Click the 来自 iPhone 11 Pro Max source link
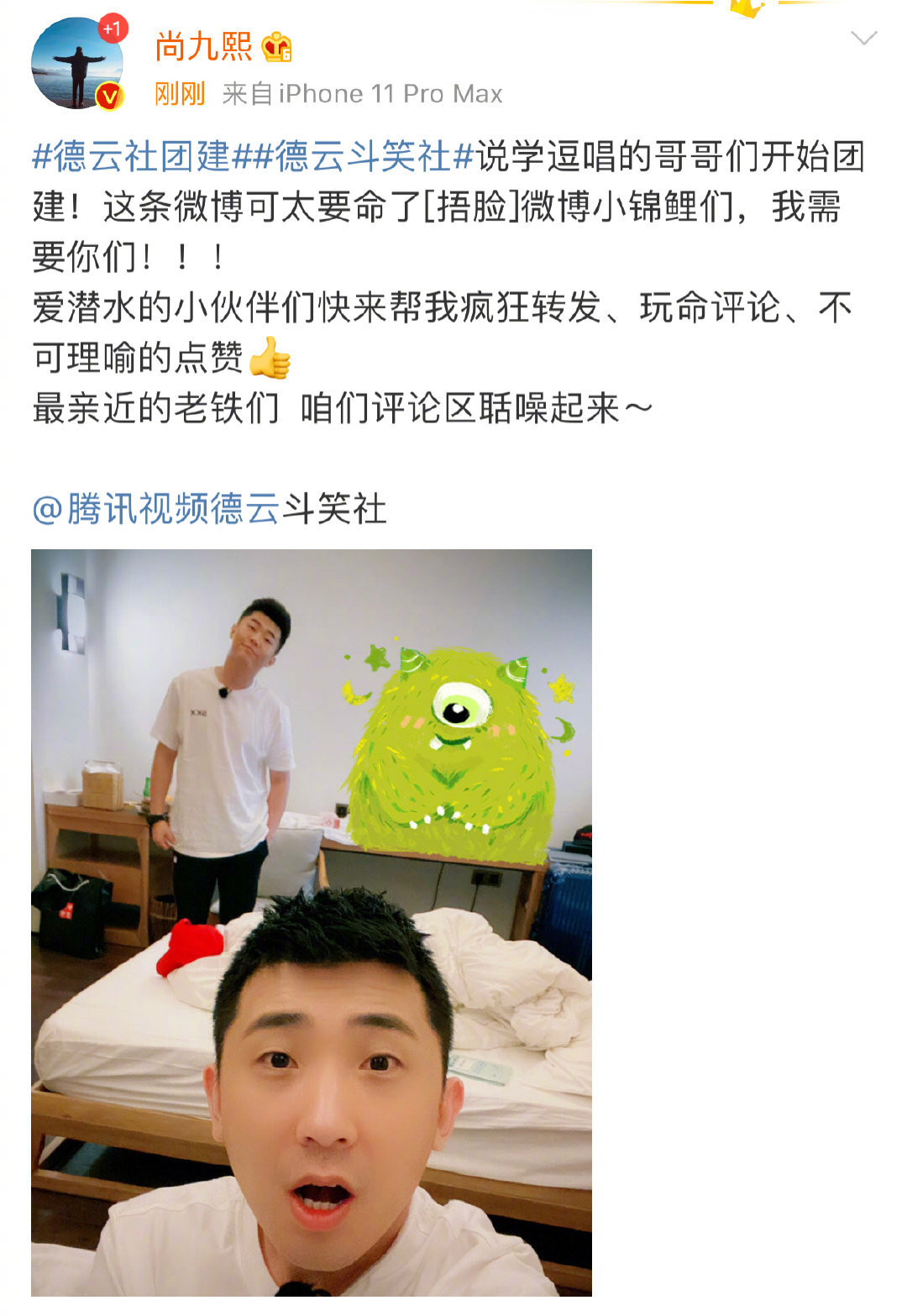 tap(361, 93)
